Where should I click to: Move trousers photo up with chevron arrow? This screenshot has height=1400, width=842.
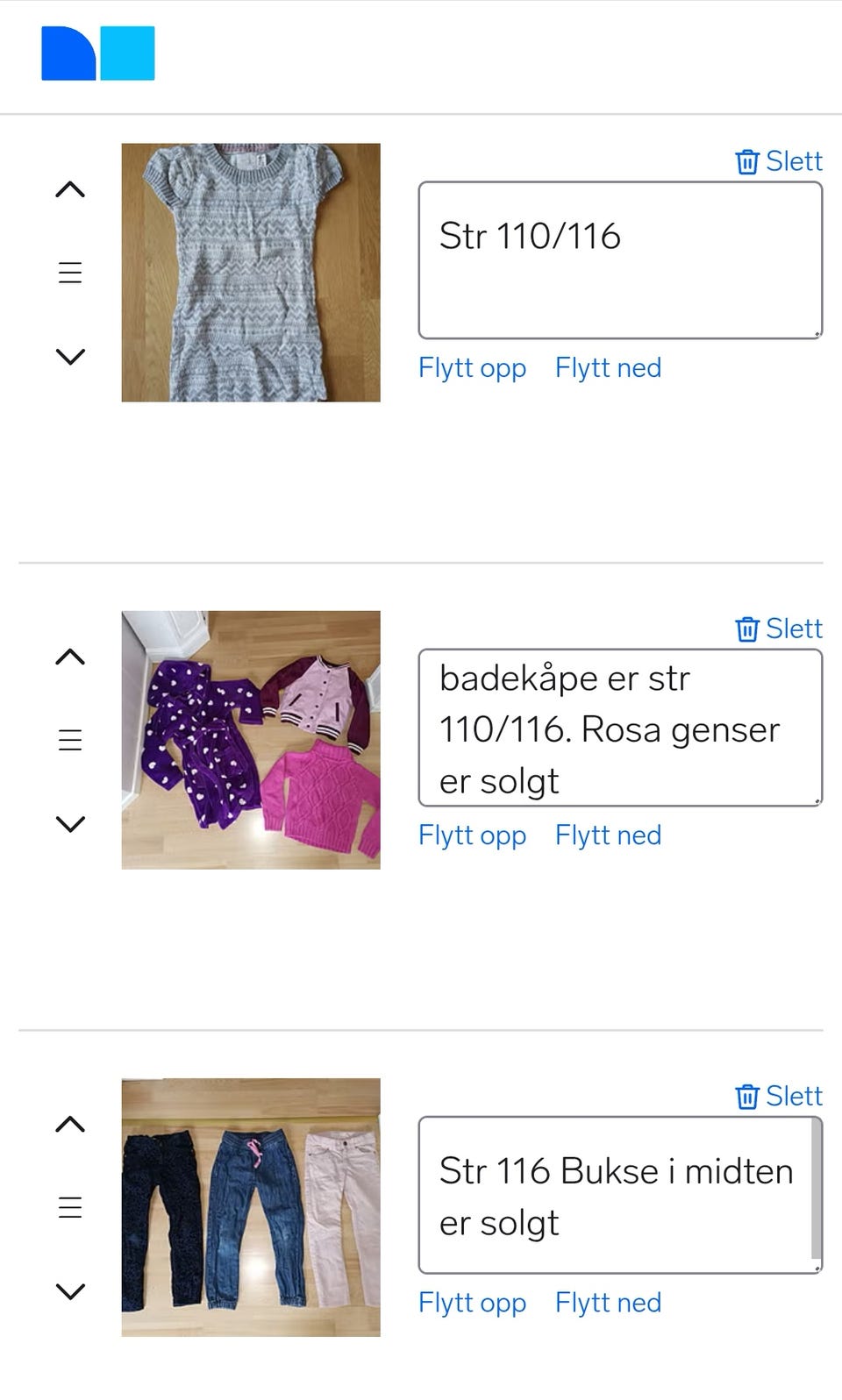click(70, 1124)
